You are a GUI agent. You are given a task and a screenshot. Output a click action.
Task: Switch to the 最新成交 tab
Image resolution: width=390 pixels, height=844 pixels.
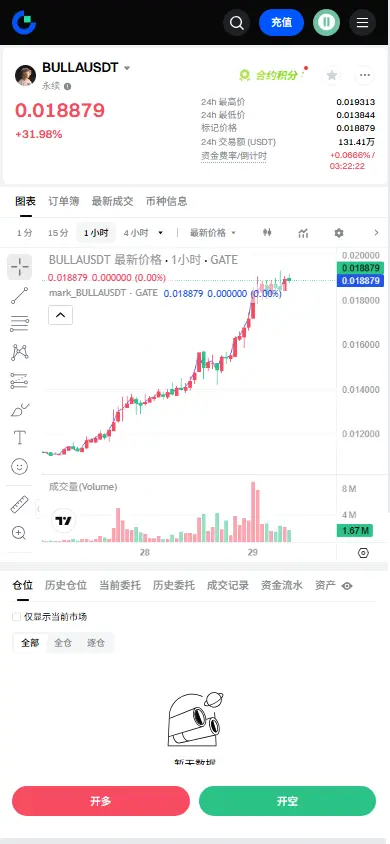pyautogui.click(x=112, y=201)
